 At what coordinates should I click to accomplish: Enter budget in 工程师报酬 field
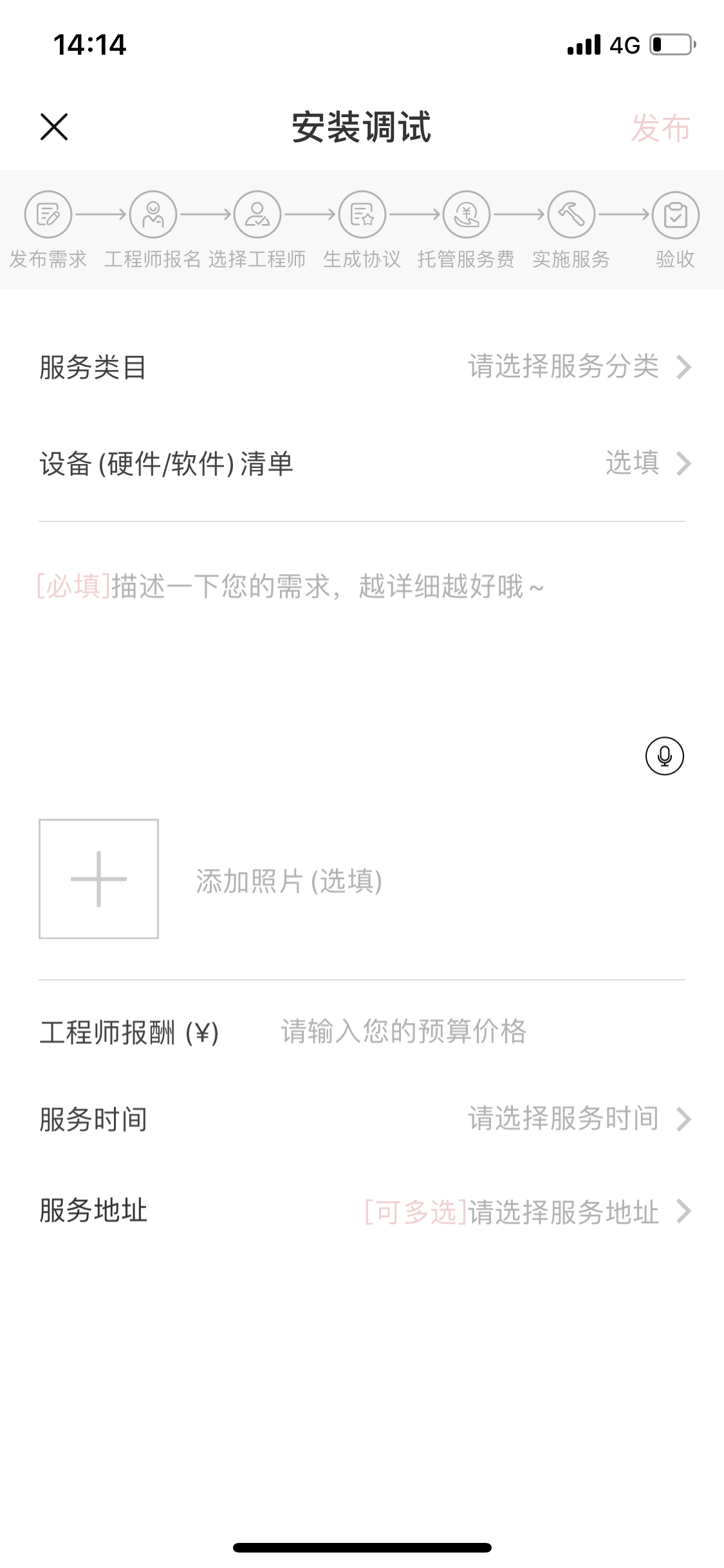pos(450,1032)
